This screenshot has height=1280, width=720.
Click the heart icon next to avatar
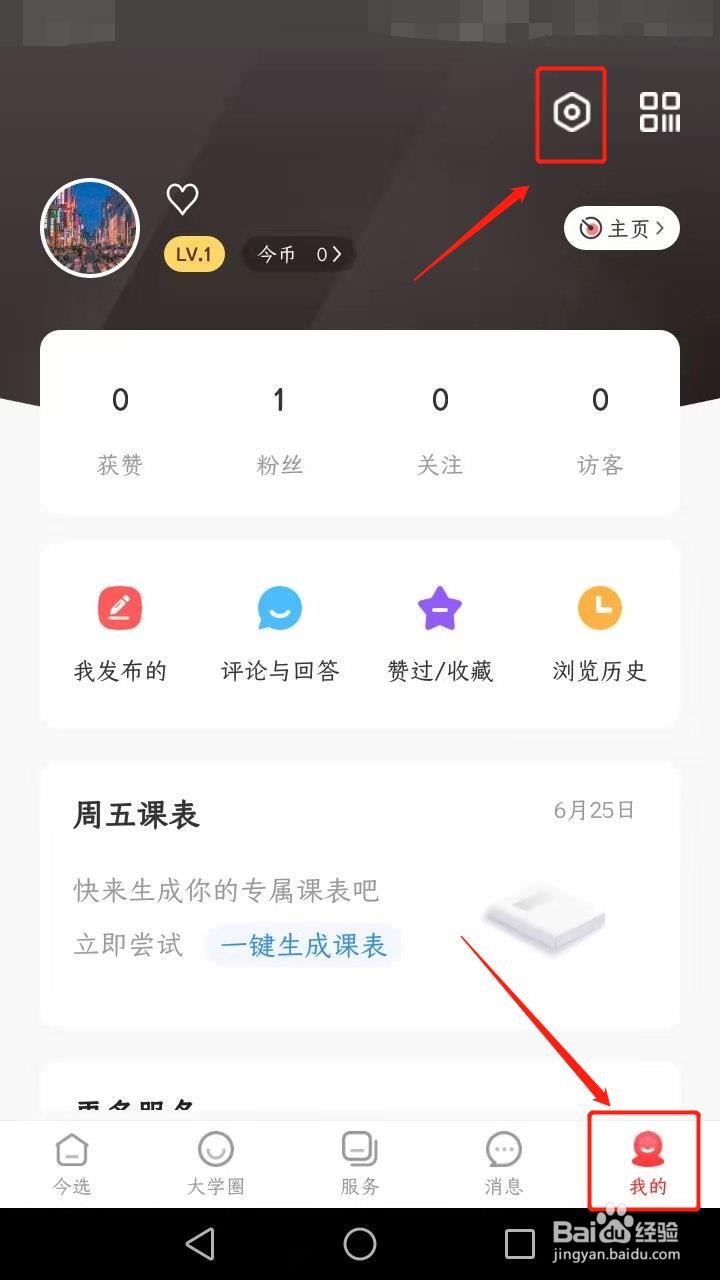pyautogui.click(x=182, y=199)
